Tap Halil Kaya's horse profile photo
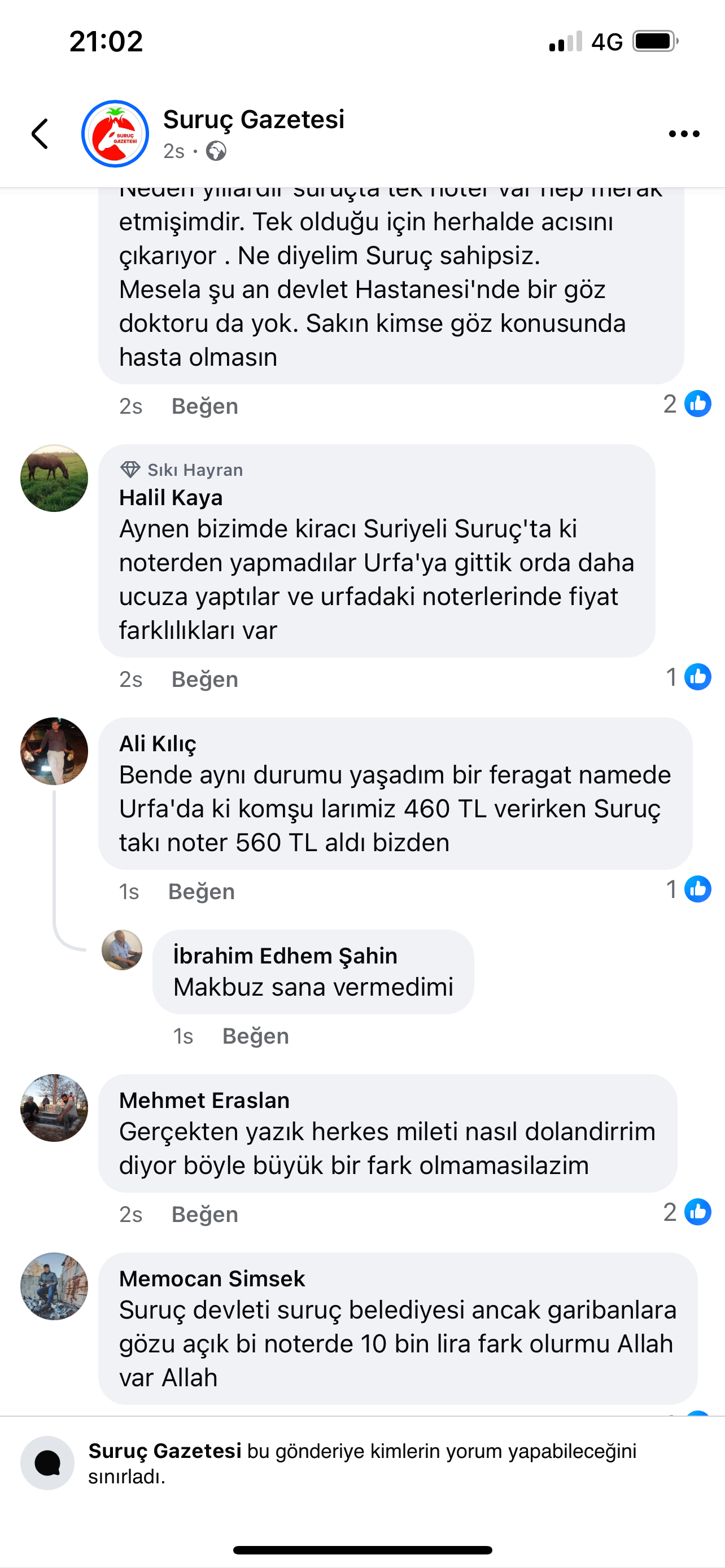Image resolution: width=725 pixels, height=1568 pixels. click(x=54, y=479)
